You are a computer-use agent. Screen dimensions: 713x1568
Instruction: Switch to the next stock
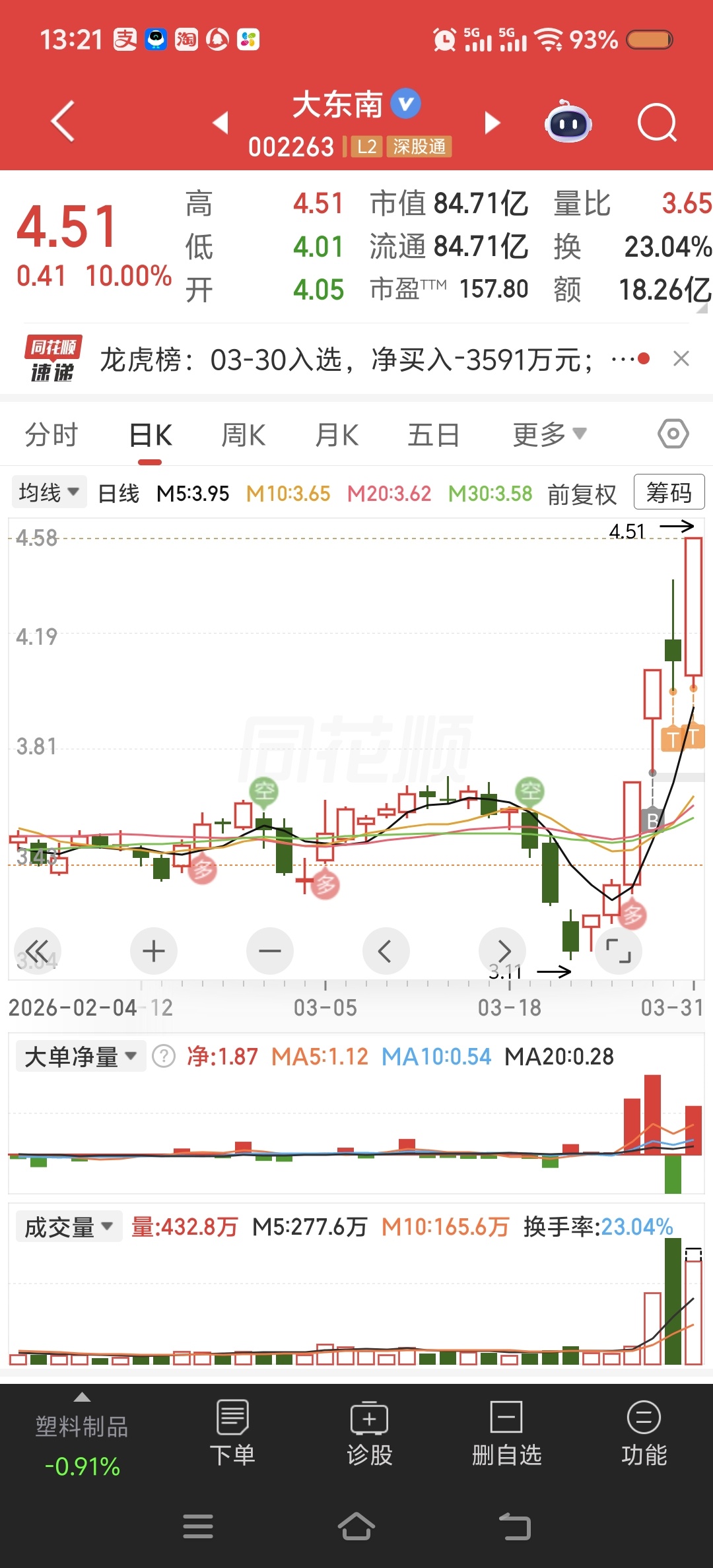pos(492,123)
